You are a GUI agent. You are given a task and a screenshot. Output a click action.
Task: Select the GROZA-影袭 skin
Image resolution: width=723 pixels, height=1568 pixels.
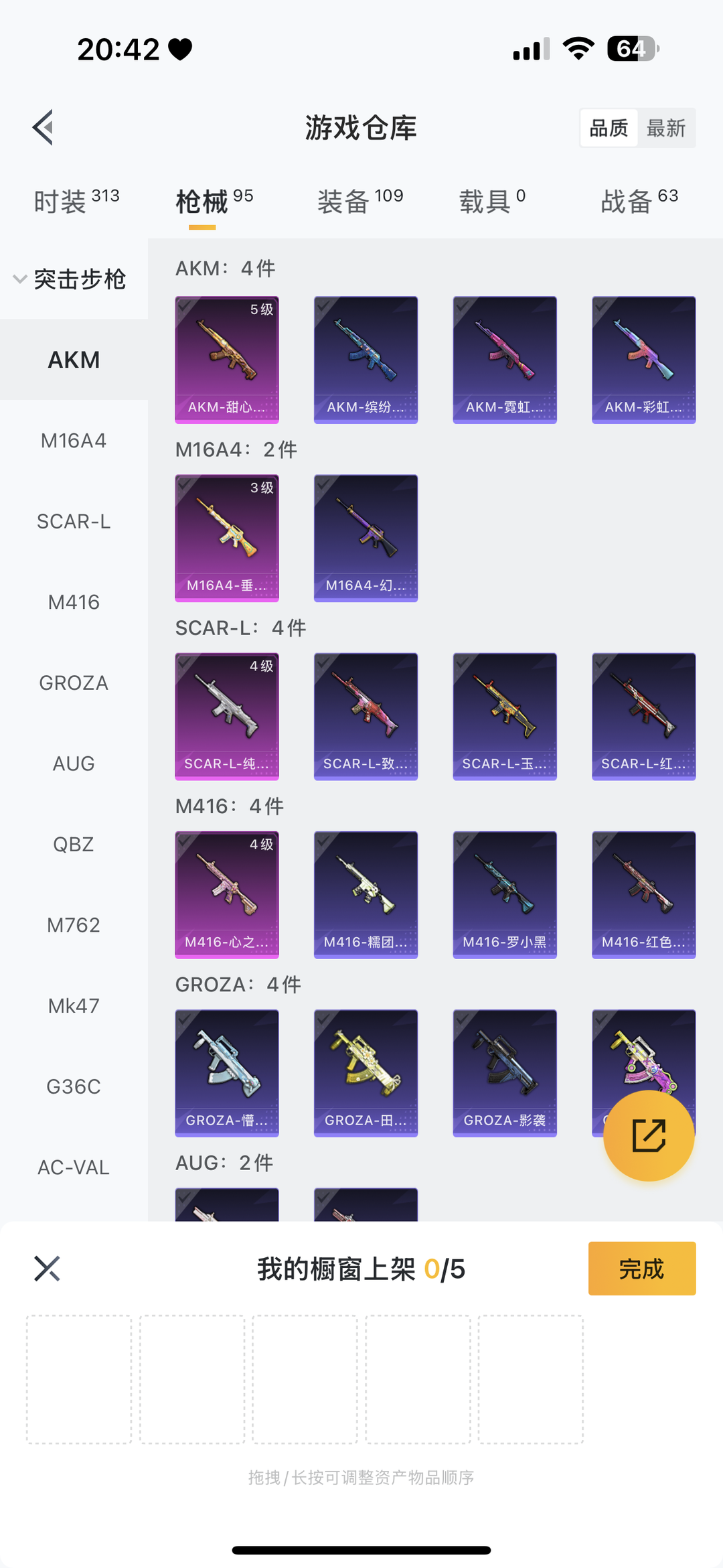505,1073
